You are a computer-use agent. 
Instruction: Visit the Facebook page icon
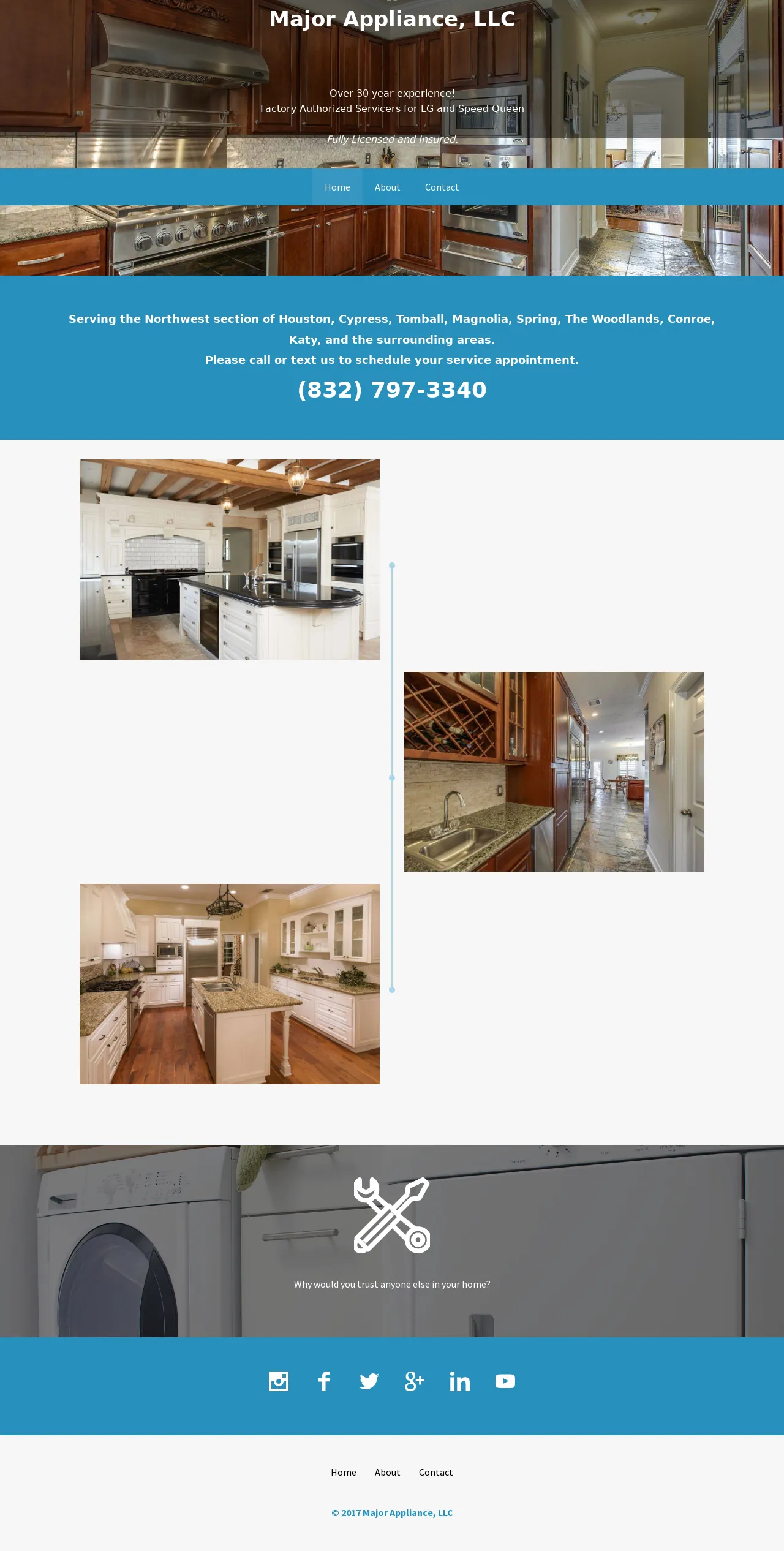324,1381
